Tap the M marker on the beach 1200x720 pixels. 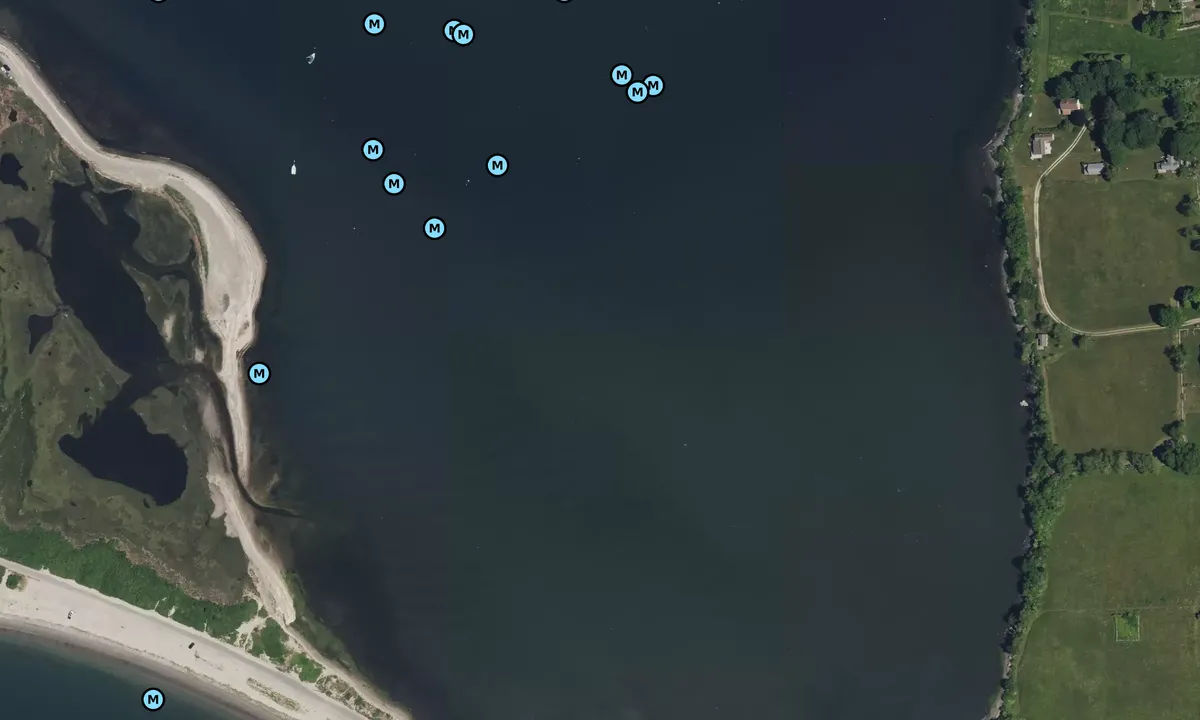click(153, 699)
